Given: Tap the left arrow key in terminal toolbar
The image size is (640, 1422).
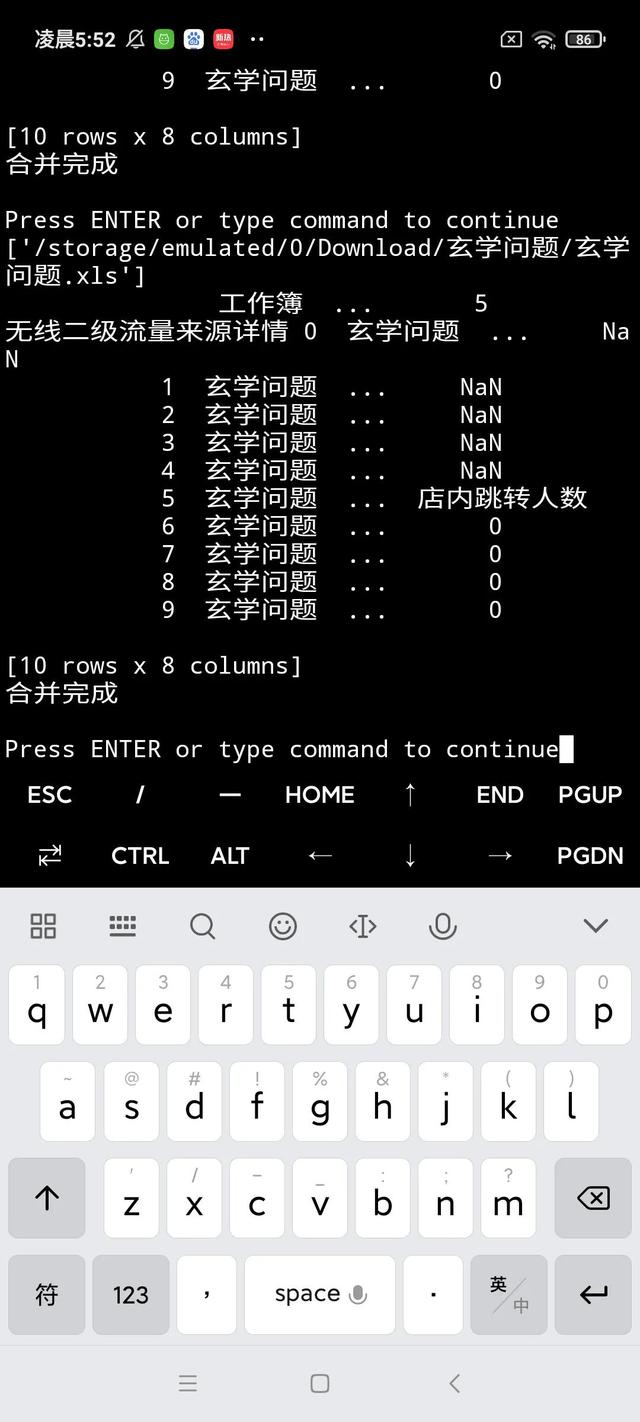Looking at the screenshot, I should tap(320, 856).
